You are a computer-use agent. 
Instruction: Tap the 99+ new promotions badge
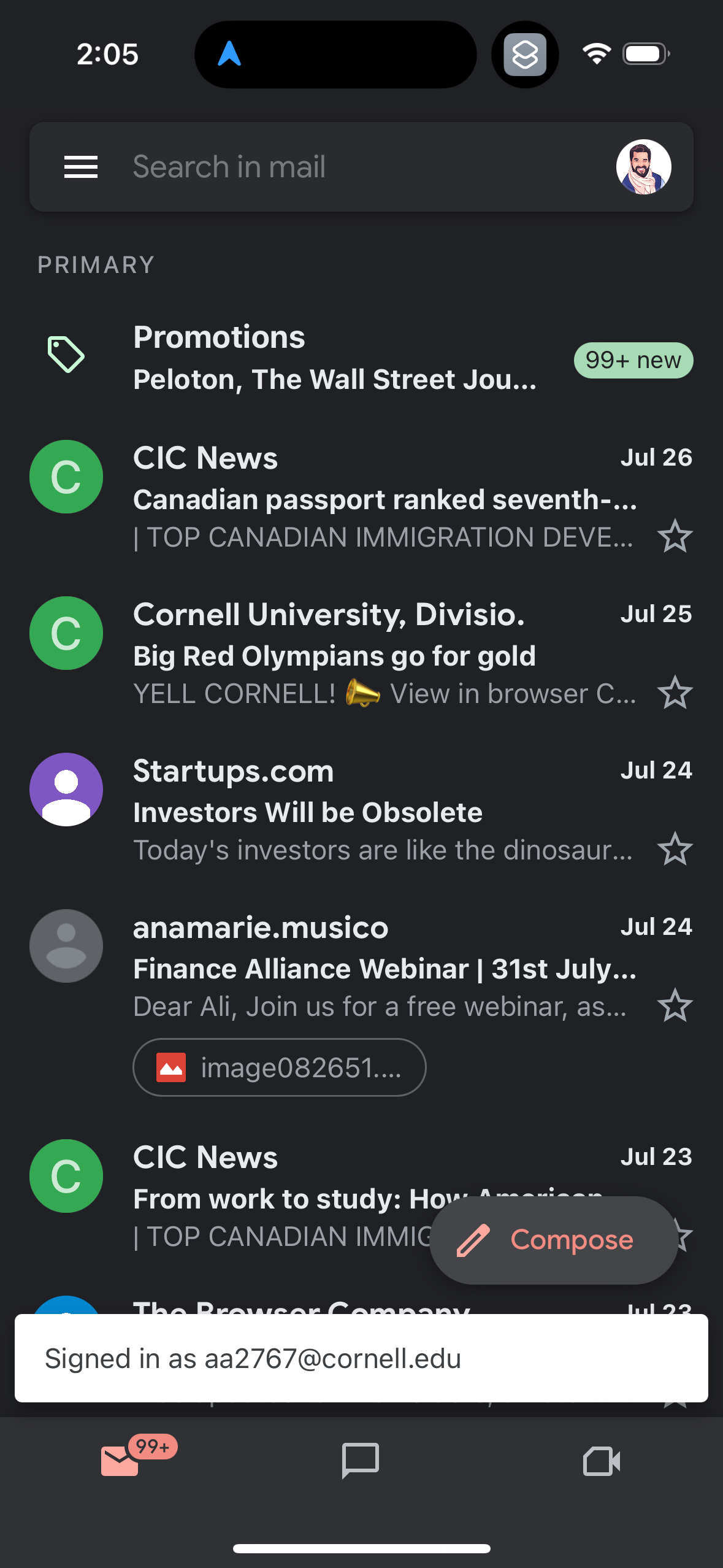[633, 360]
